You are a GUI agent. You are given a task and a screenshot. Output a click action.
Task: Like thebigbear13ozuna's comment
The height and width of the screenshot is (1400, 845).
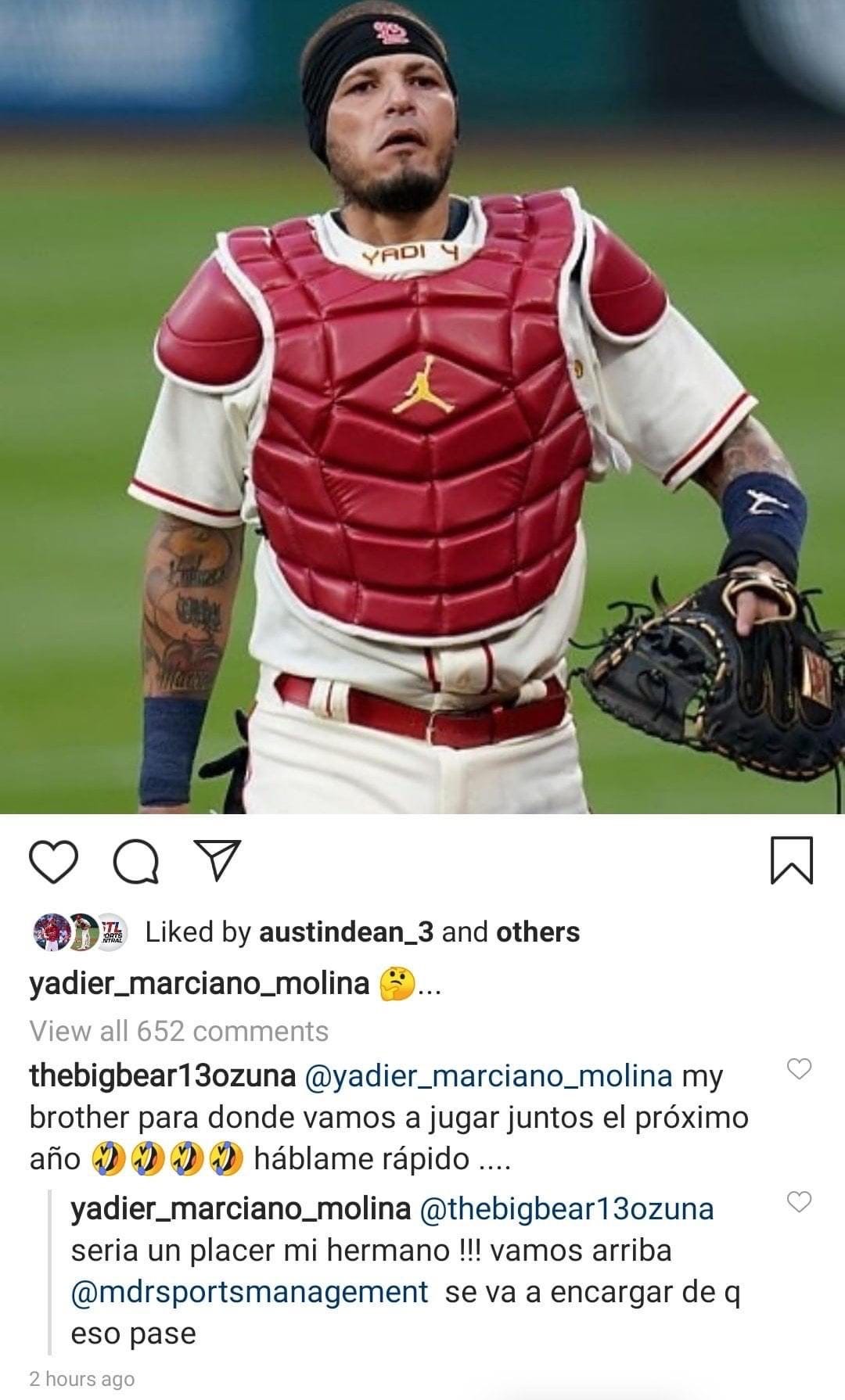click(x=798, y=1068)
